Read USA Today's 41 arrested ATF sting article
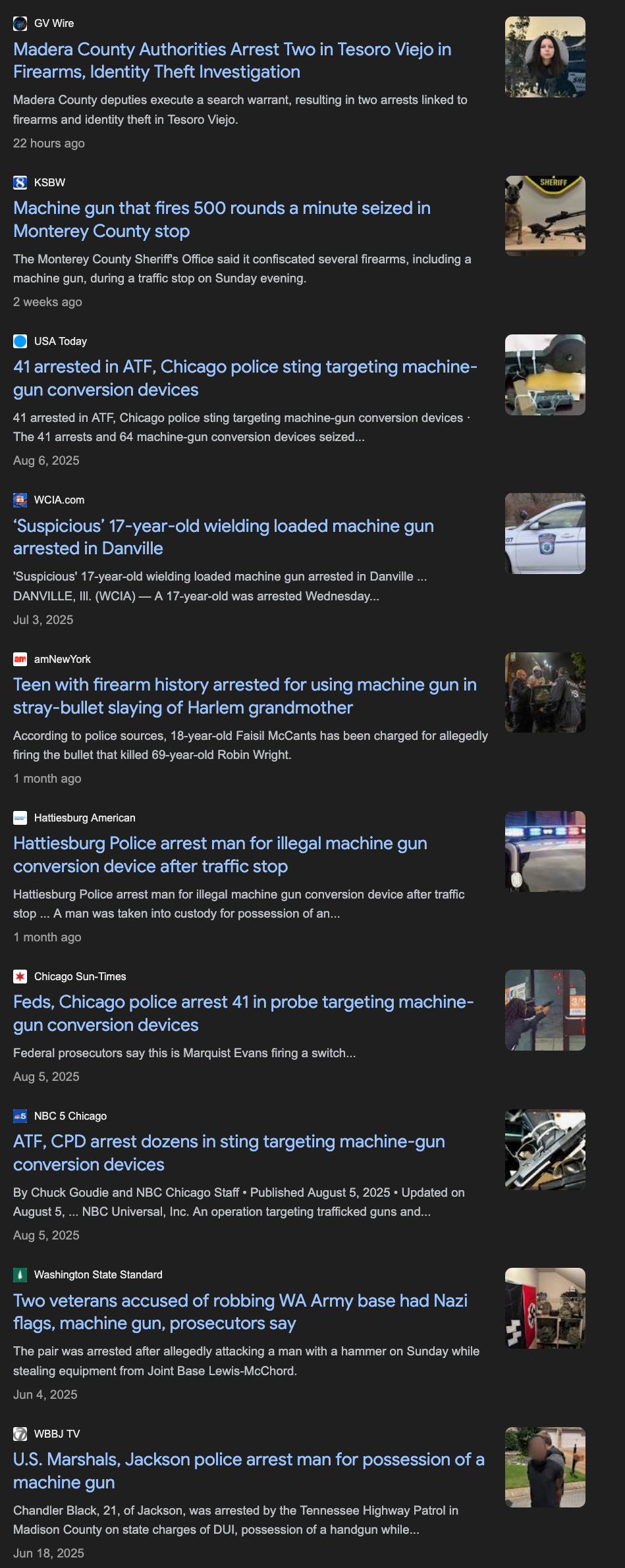 coord(245,378)
